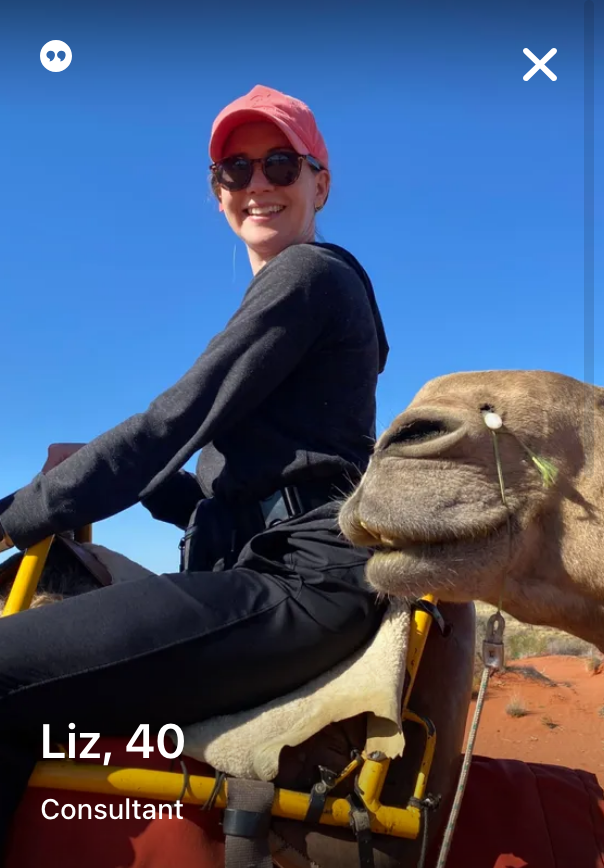The height and width of the screenshot is (868, 604).
Task: Close Liz's profile photo view
Action: pyautogui.click(x=539, y=65)
